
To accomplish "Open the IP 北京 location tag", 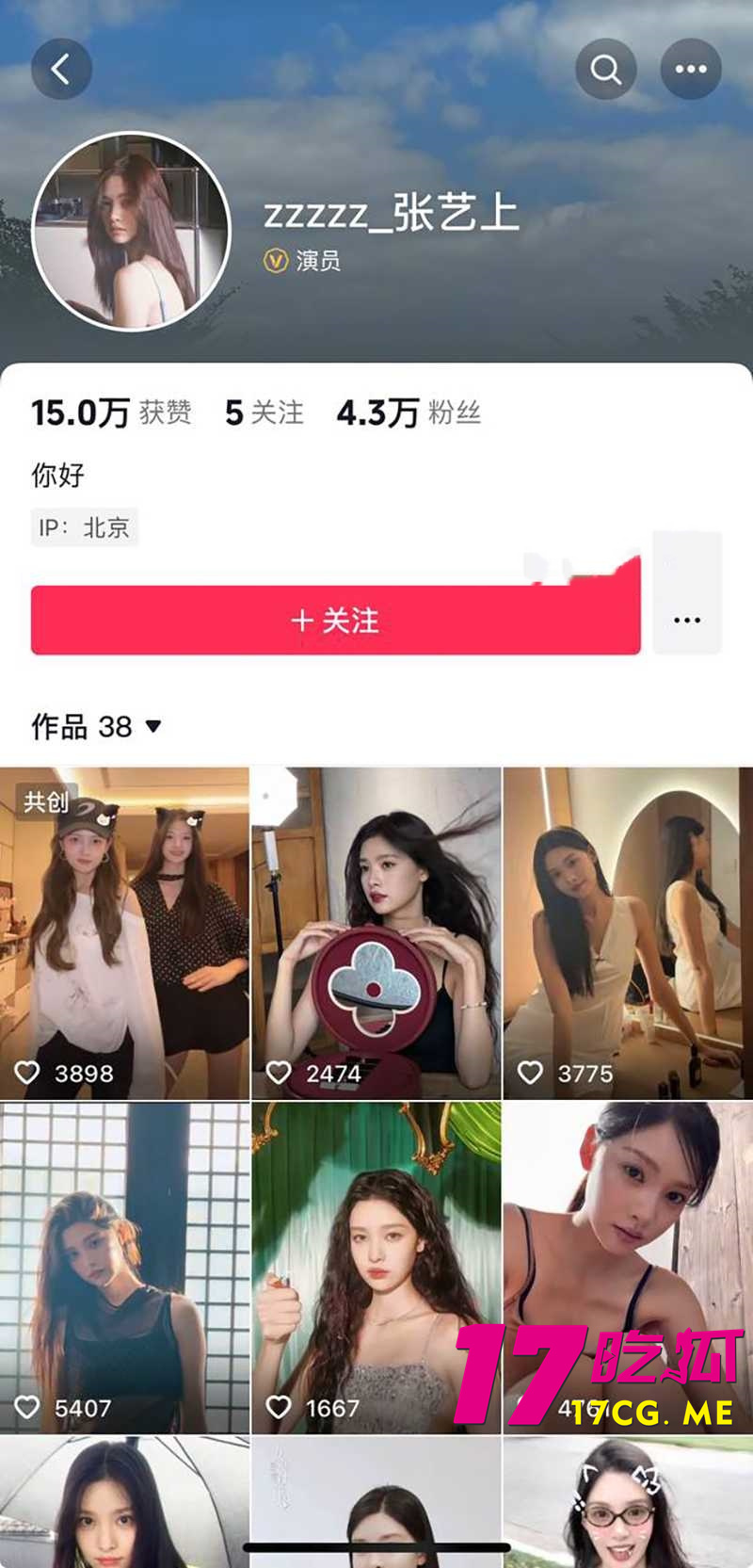I will click(x=85, y=527).
